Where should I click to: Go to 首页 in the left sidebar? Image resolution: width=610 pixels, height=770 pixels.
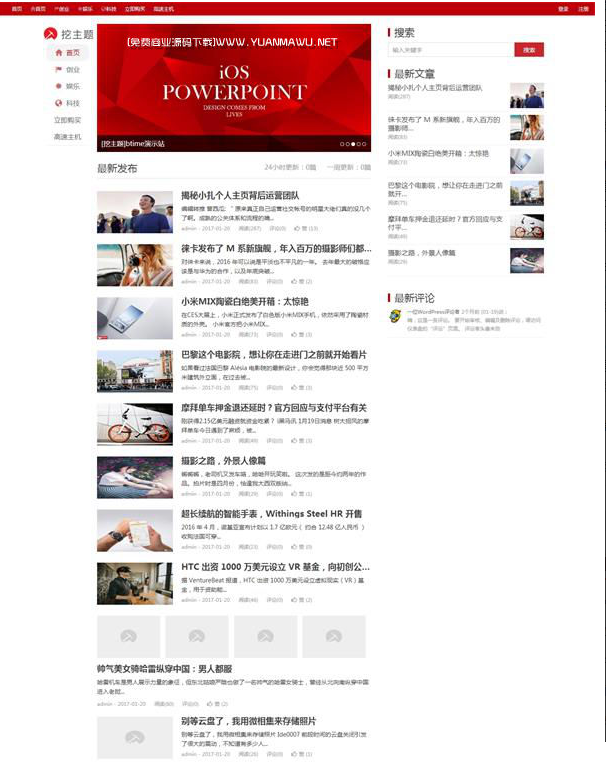pos(72,53)
